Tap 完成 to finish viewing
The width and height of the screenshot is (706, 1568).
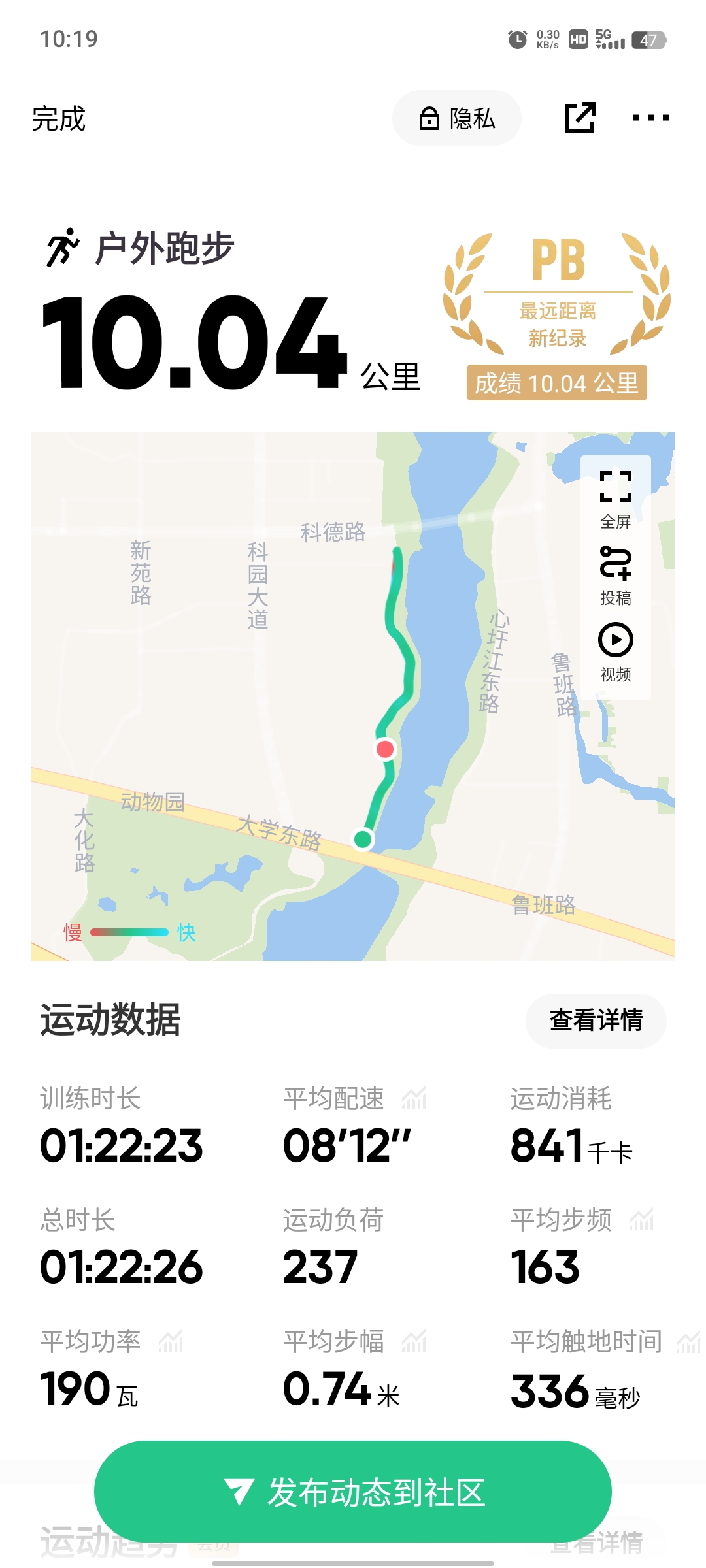pyautogui.click(x=59, y=119)
